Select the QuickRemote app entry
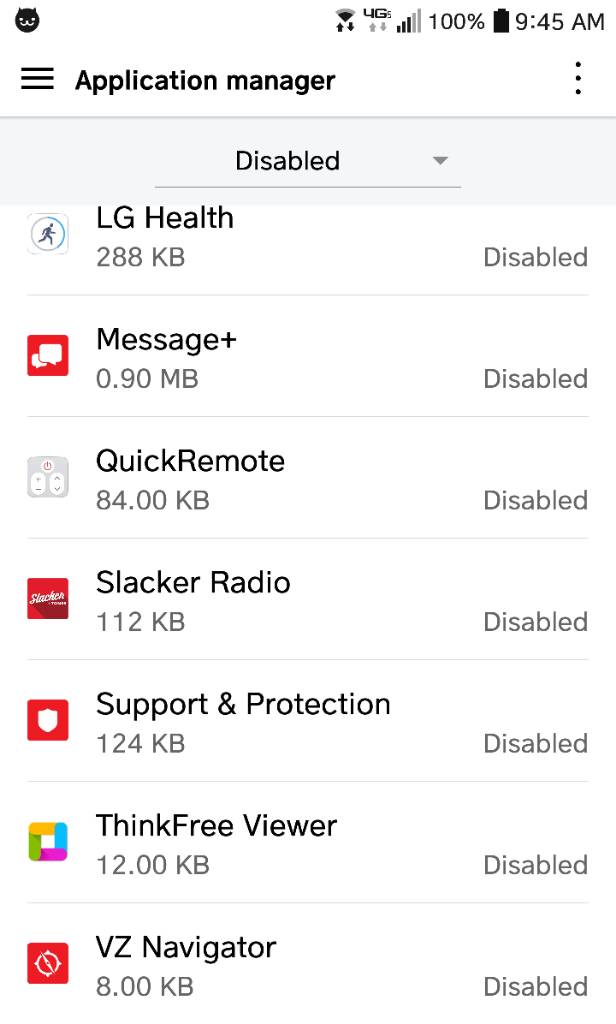616x1024 pixels. coord(307,479)
